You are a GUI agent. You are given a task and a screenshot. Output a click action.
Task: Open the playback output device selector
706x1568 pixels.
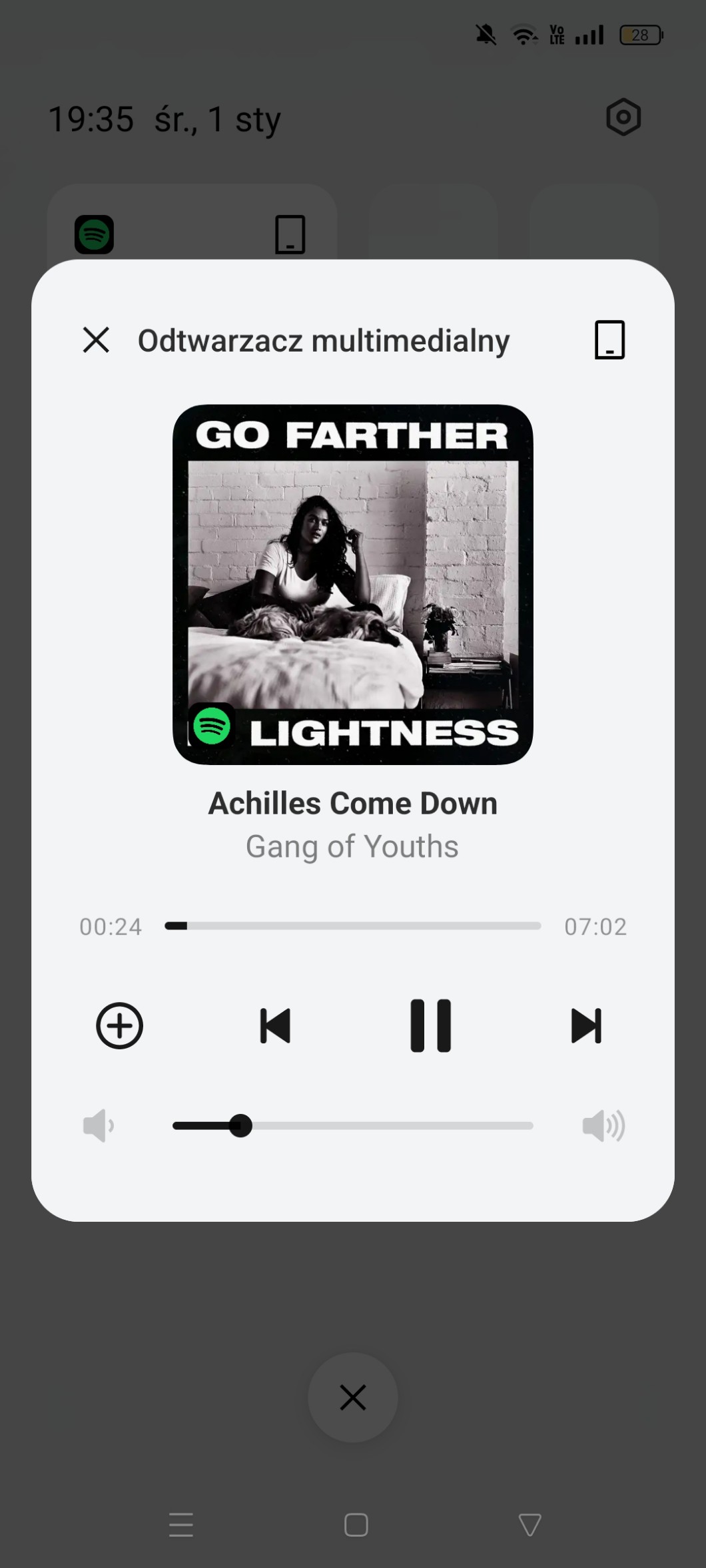(609, 340)
